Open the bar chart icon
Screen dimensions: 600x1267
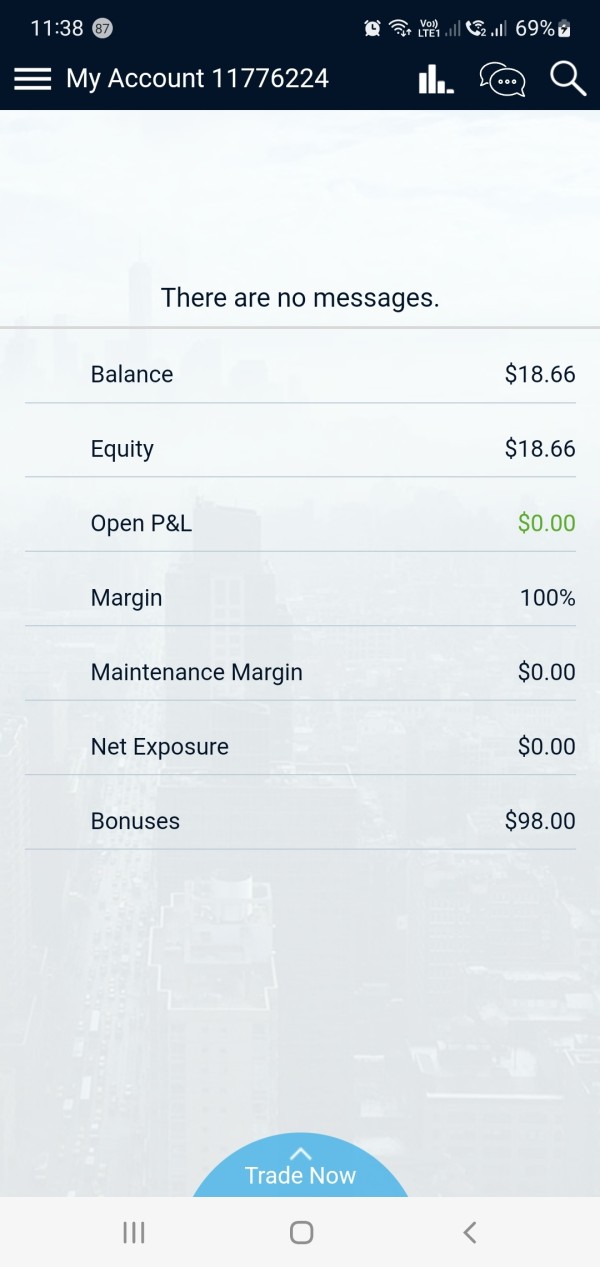pyautogui.click(x=435, y=79)
